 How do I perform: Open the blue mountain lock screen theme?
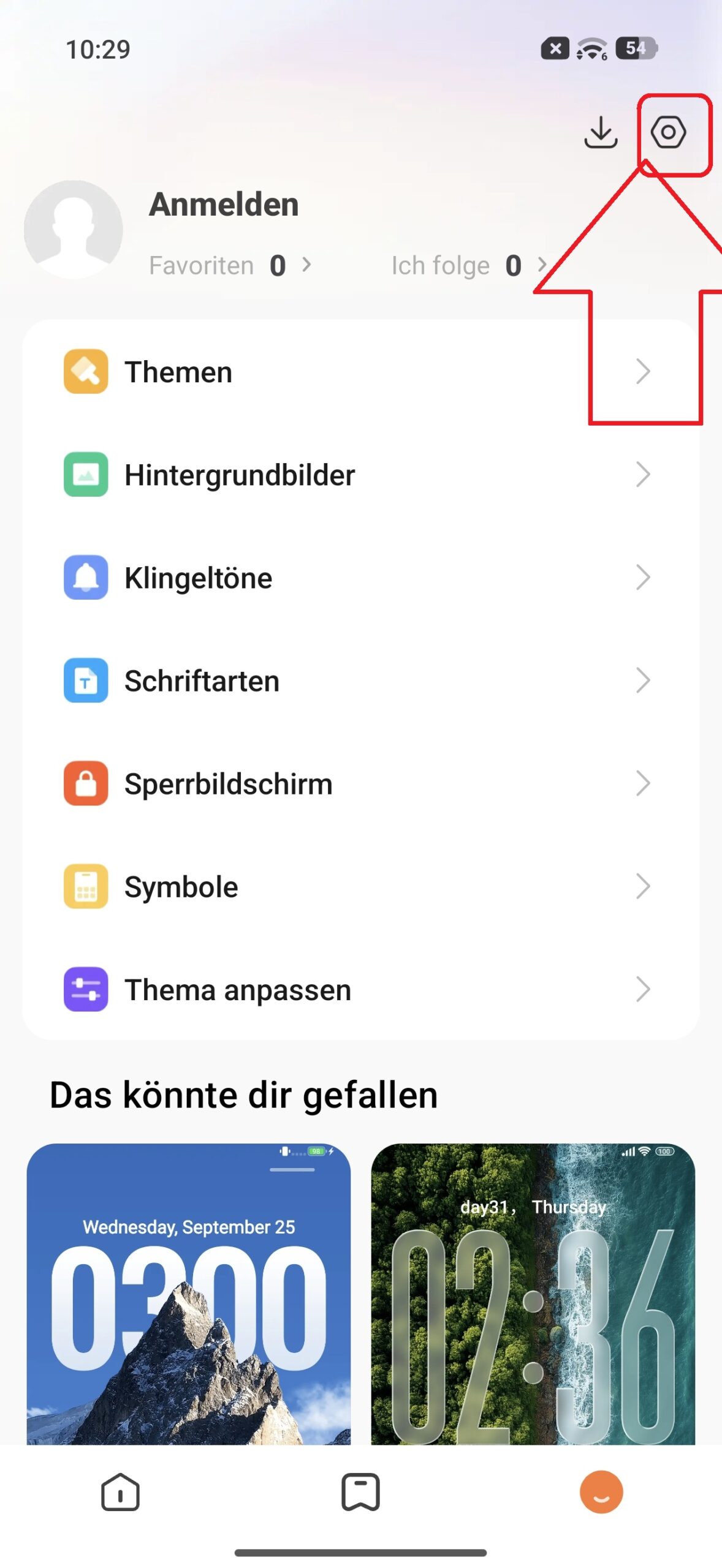tap(189, 1292)
